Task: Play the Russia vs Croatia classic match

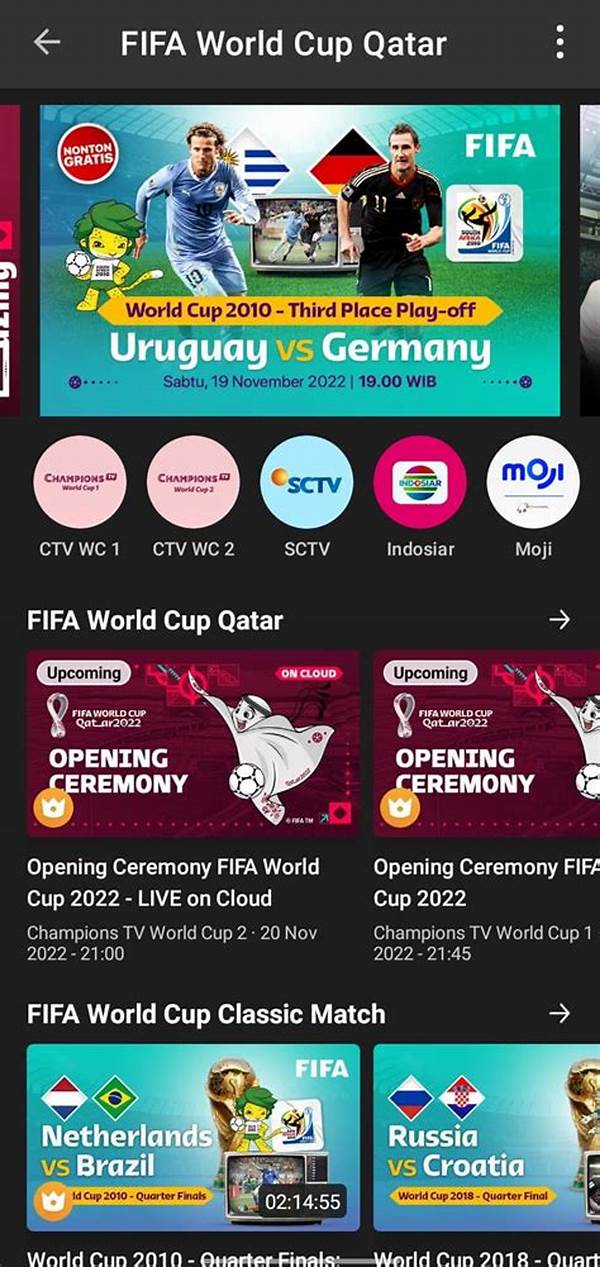Action: pos(486,1137)
